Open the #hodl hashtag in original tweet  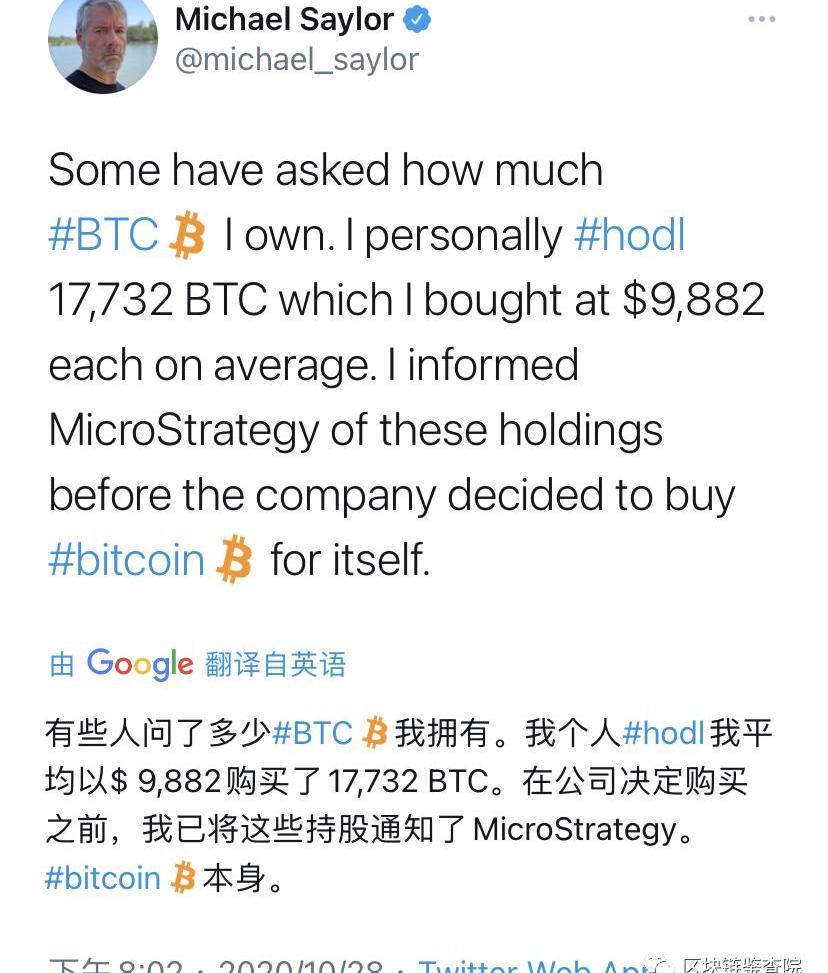pyautogui.click(x=630, y=236)
